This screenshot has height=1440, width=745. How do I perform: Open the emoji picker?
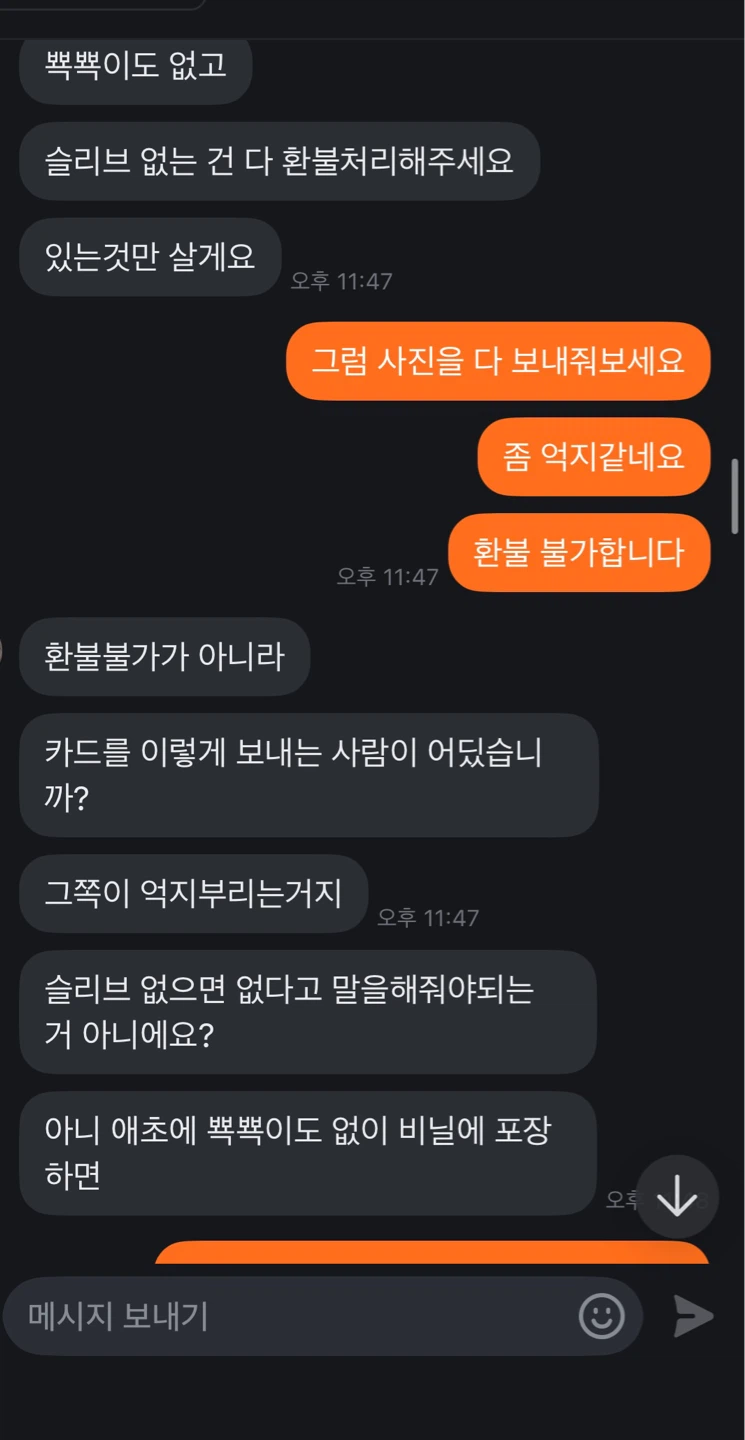[602, 1316]
